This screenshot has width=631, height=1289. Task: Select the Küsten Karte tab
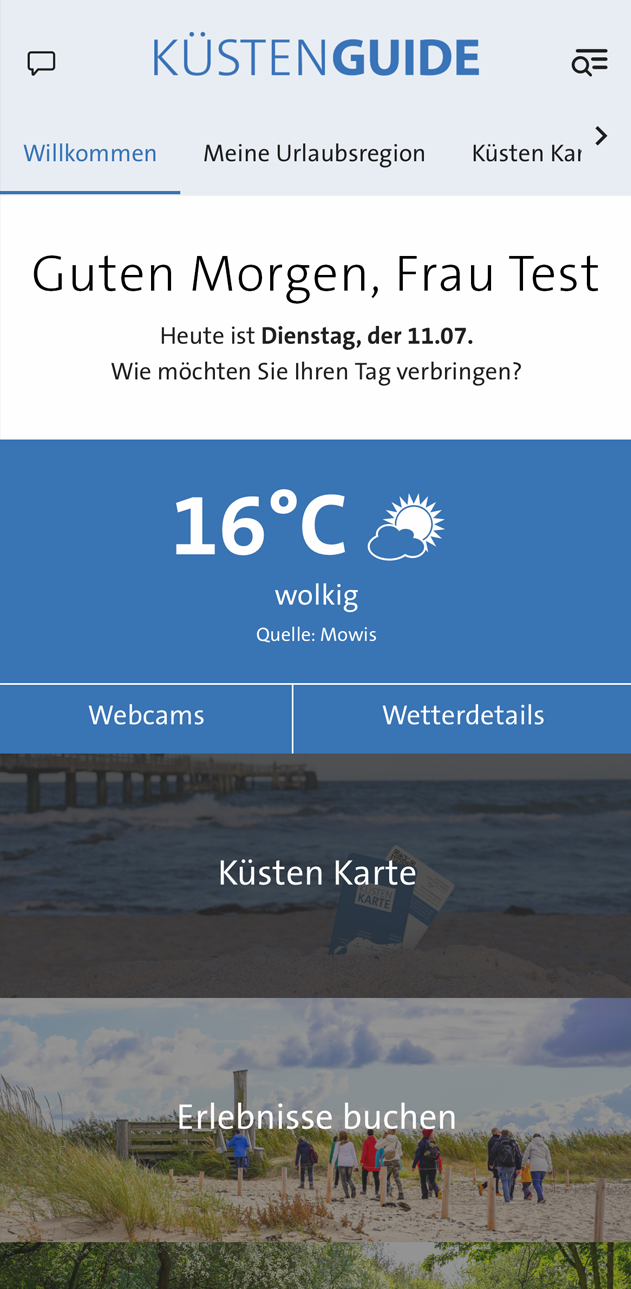click(x=526, y=154)
